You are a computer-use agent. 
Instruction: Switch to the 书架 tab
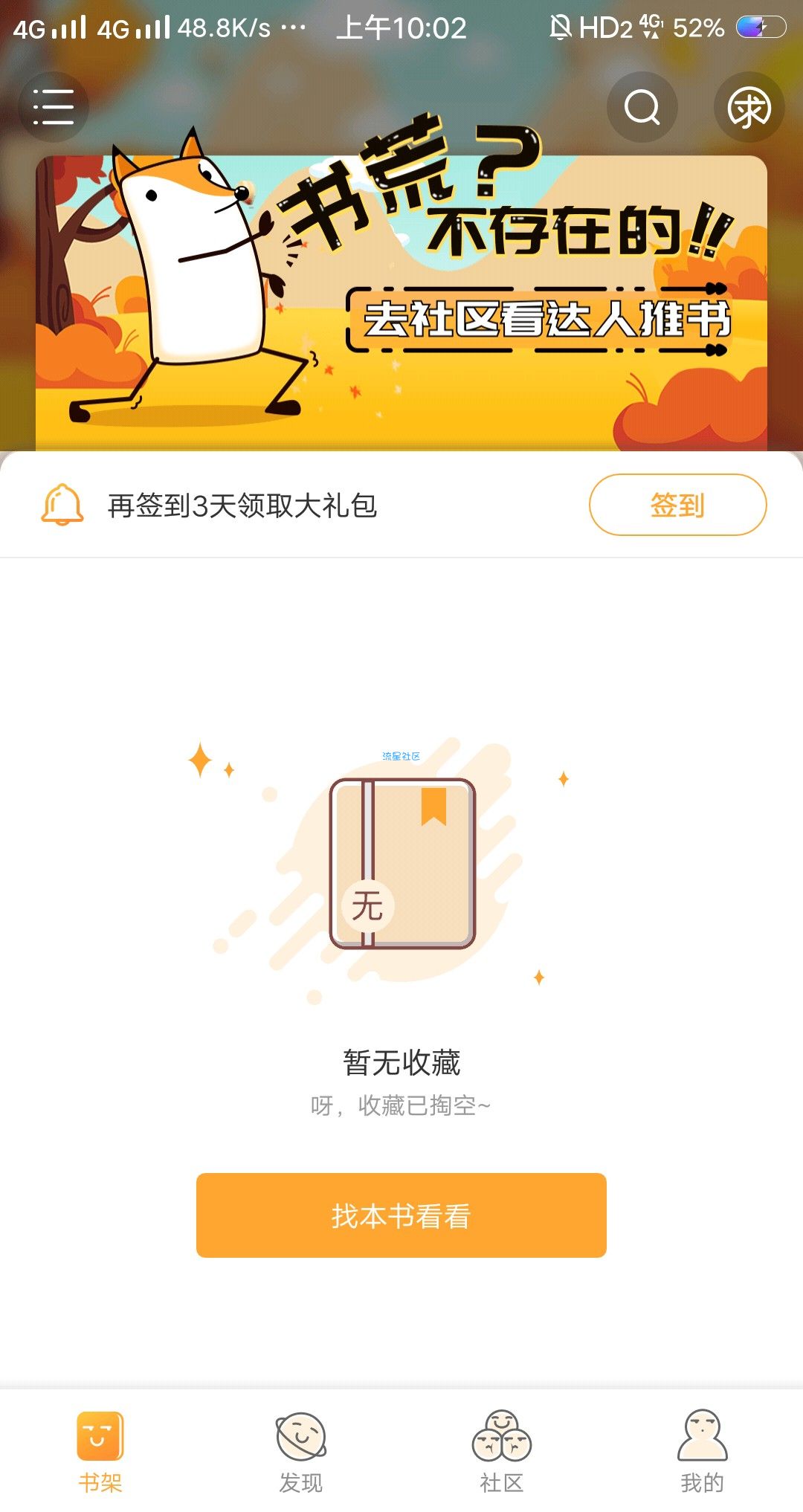(x=100, y=1451)
